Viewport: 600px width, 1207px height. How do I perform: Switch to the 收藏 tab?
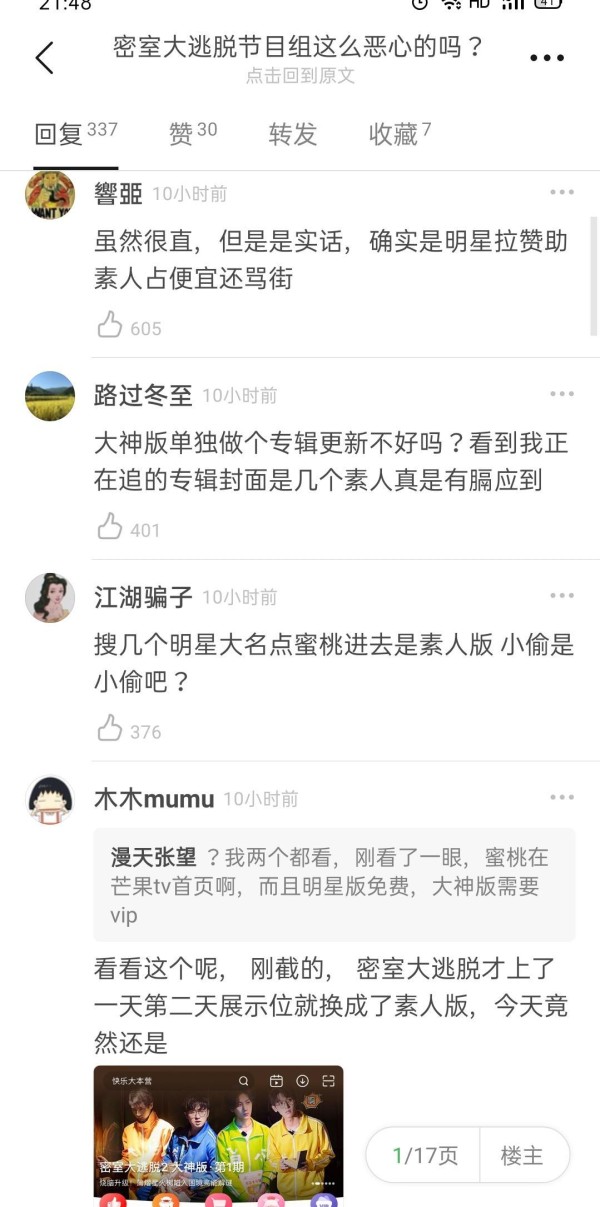pyautogui.click(x=399, y=133)
